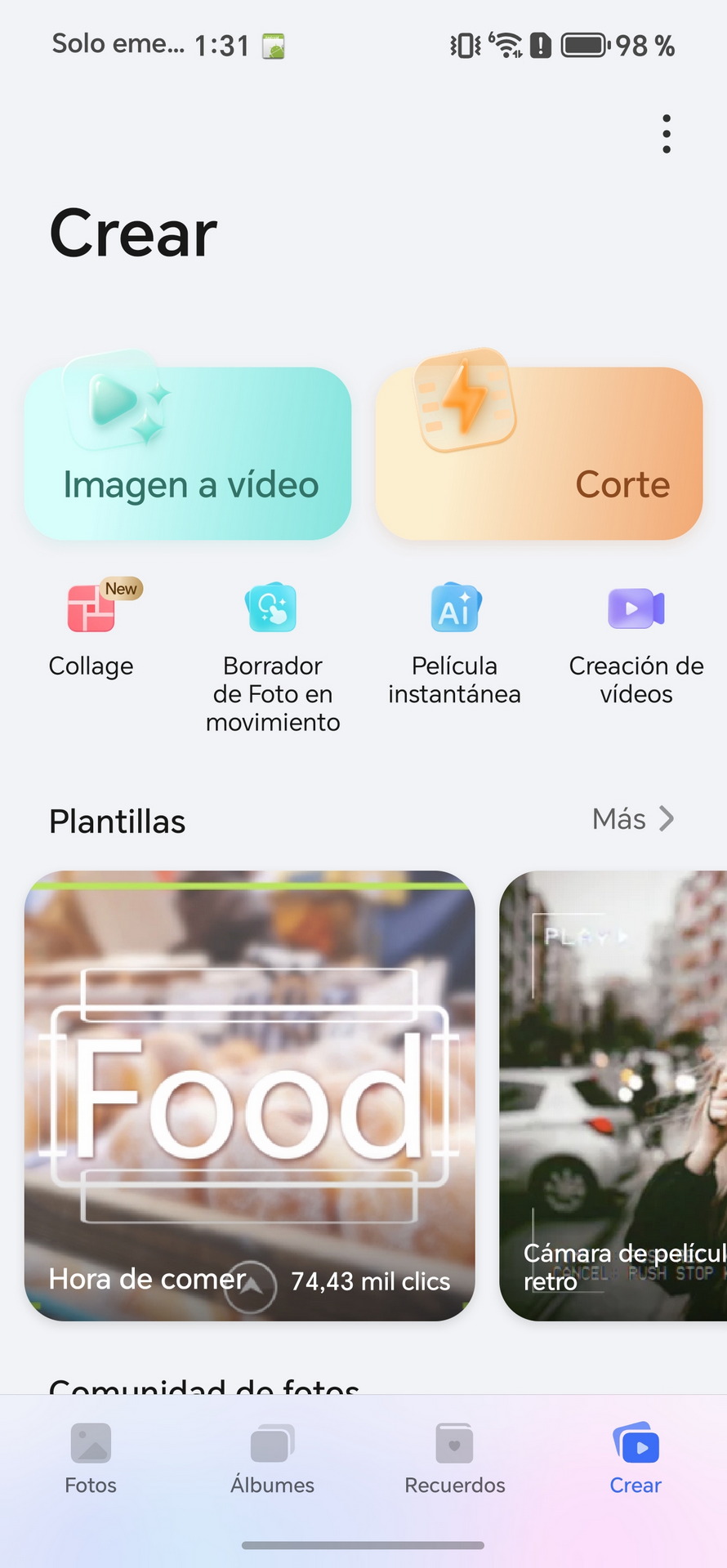The height and width of the screenshot is (1568, 727).
Task: Open the three-dot overflow menu
Action: [667, 134]
